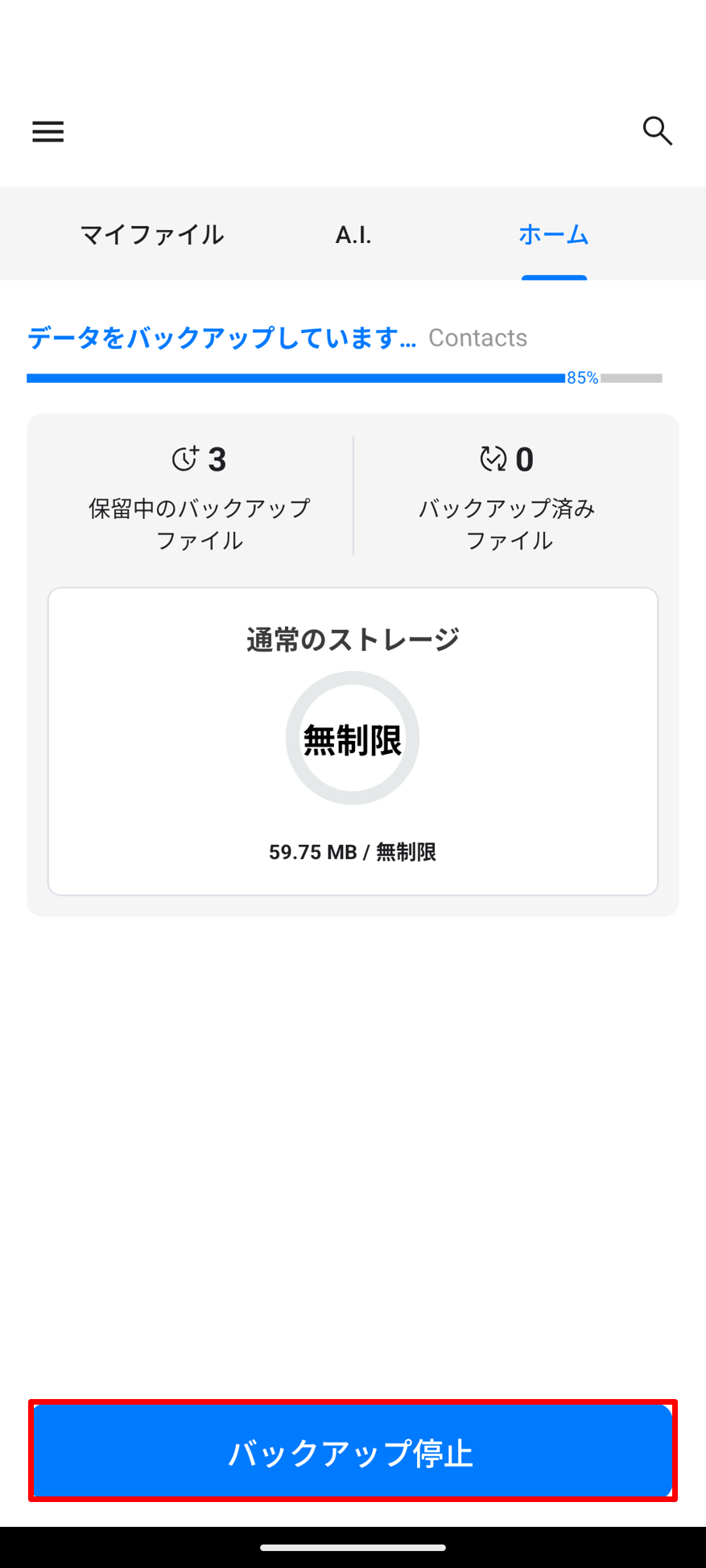
Task: Tap the データをバックアップしています status text
Action: [x=221, y=338]
